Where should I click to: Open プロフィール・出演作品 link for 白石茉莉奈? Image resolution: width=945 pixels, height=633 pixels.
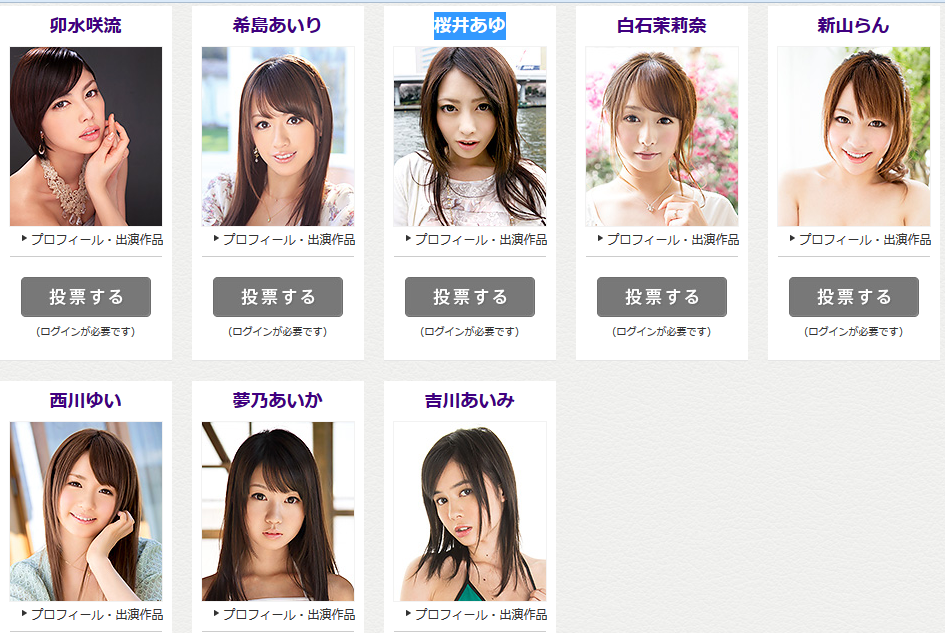672,240
